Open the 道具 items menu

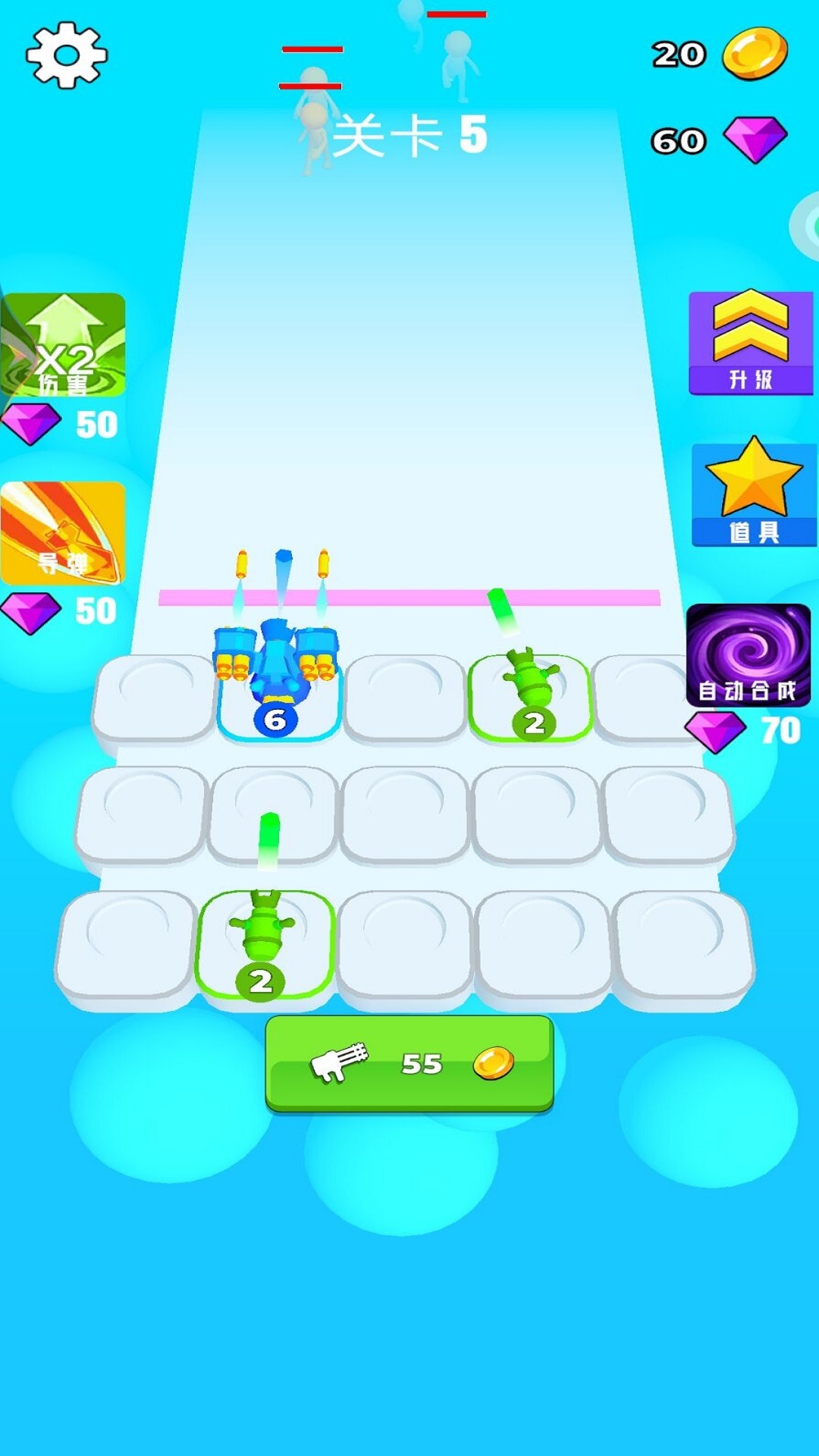coord(753,493)
